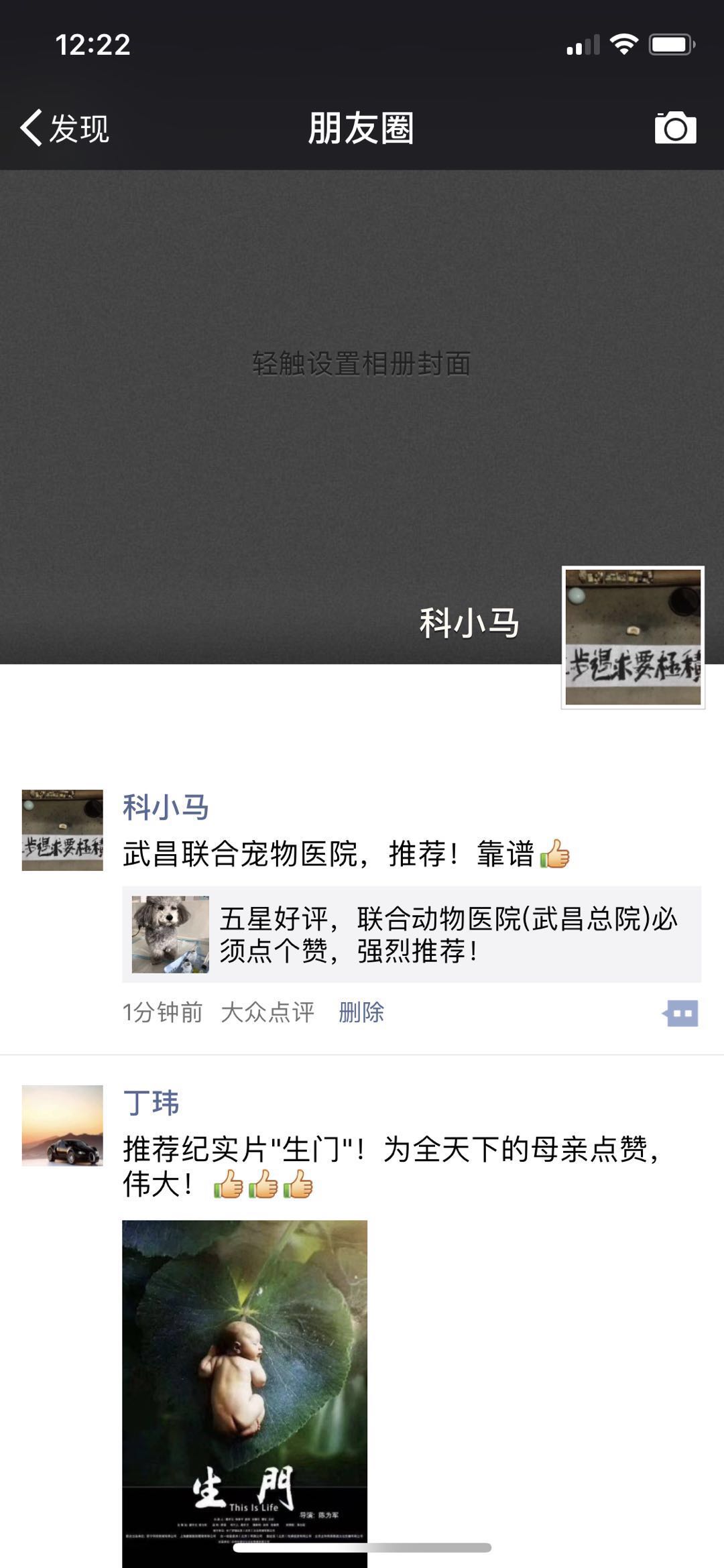The image size is (724, 1568).
Task: Open the shared 联合动物医院 review card
Action: 412,934
